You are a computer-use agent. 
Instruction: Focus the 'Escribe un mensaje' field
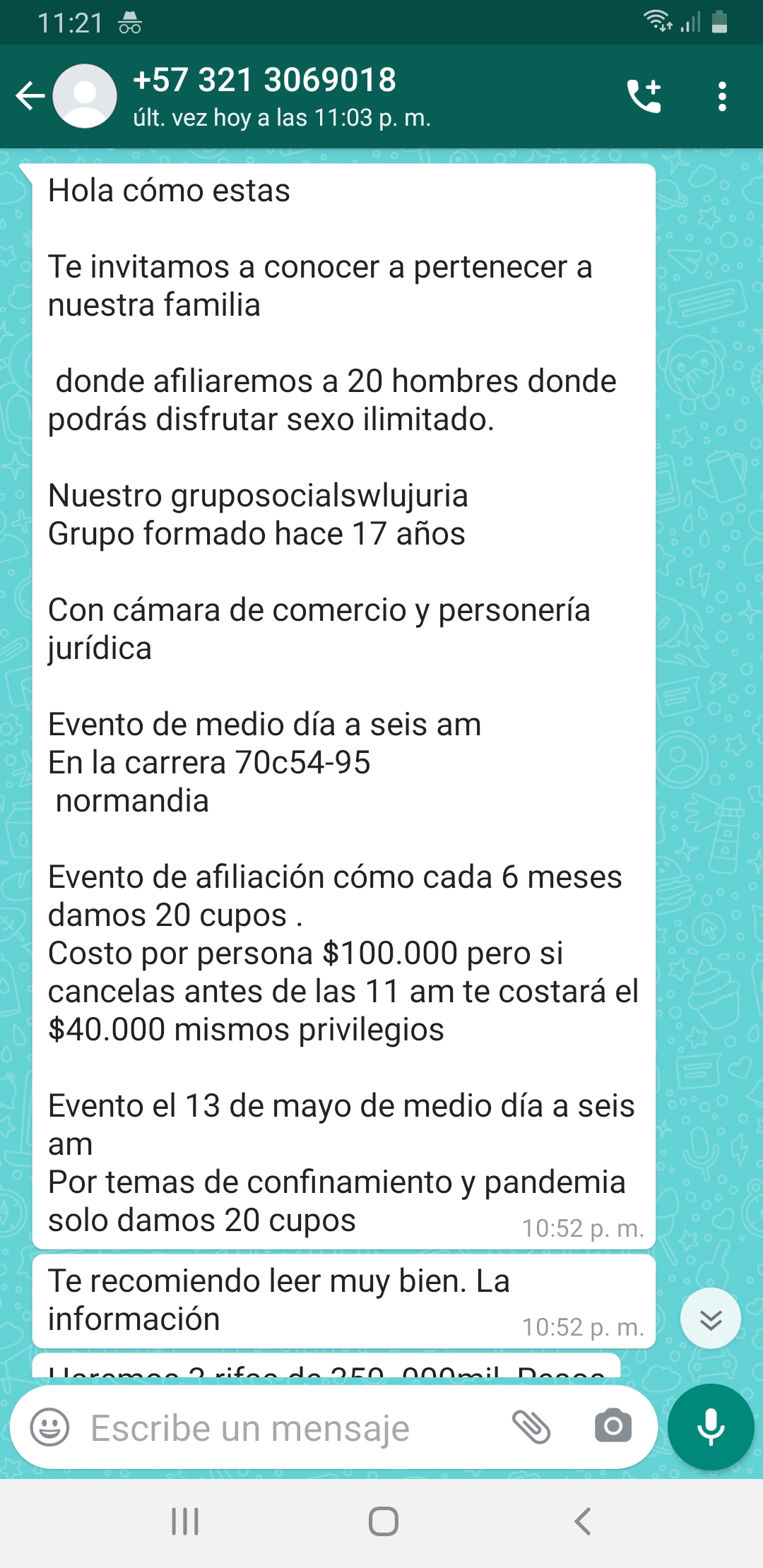click(x=283, y=1427)
